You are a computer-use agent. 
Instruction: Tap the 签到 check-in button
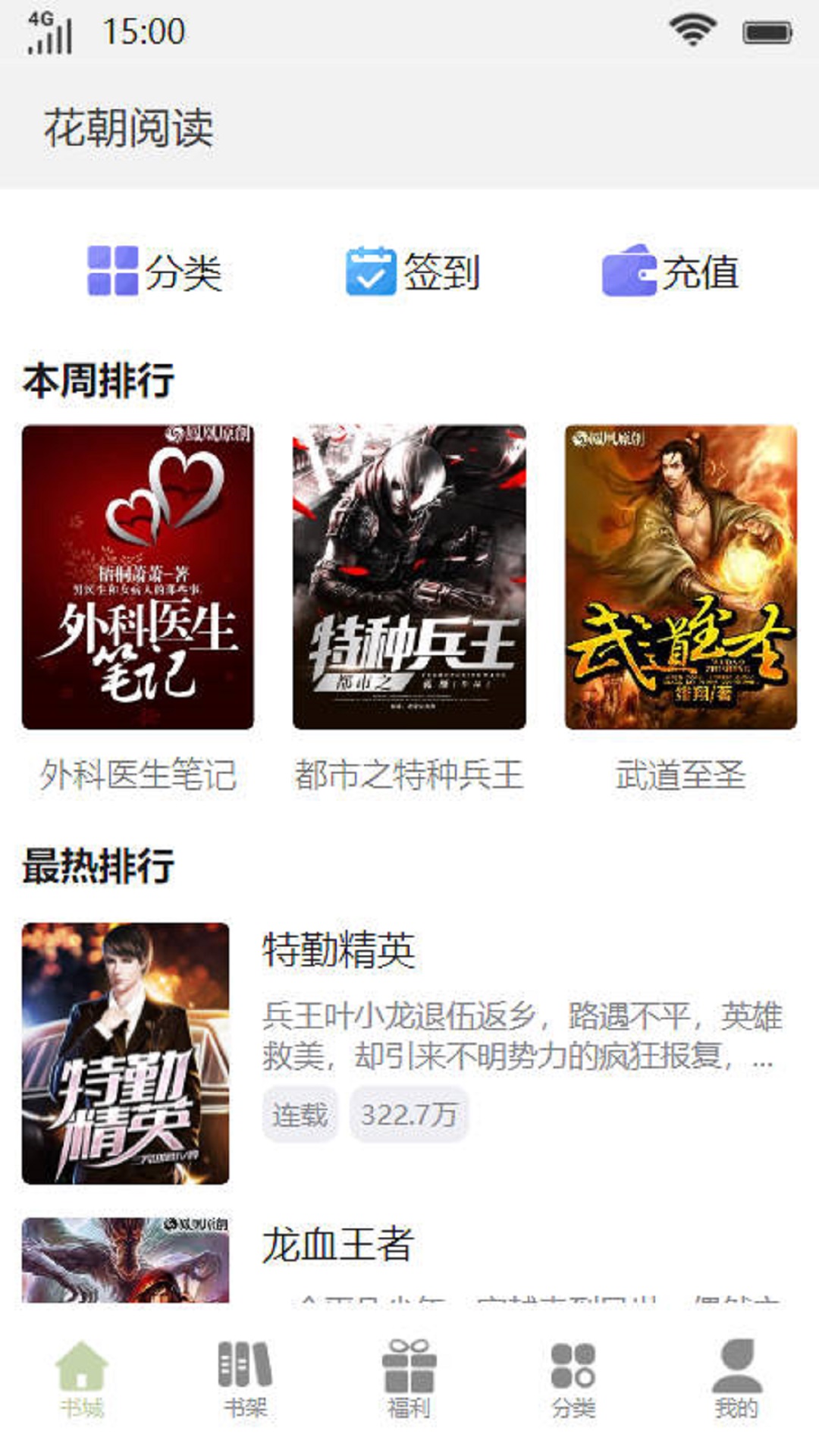413,271
